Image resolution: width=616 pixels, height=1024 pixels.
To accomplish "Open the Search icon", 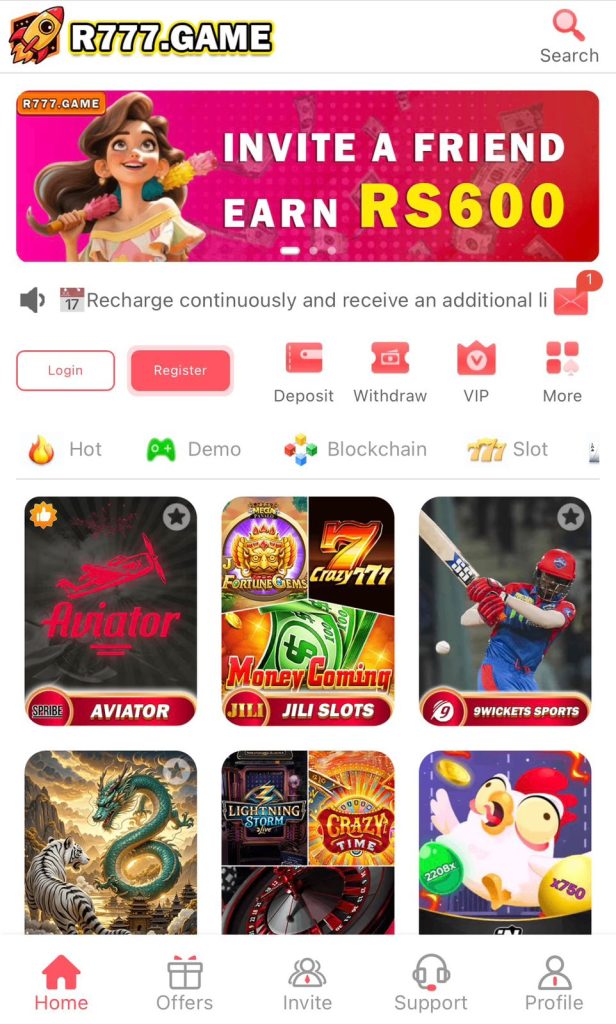I will 569,37.
